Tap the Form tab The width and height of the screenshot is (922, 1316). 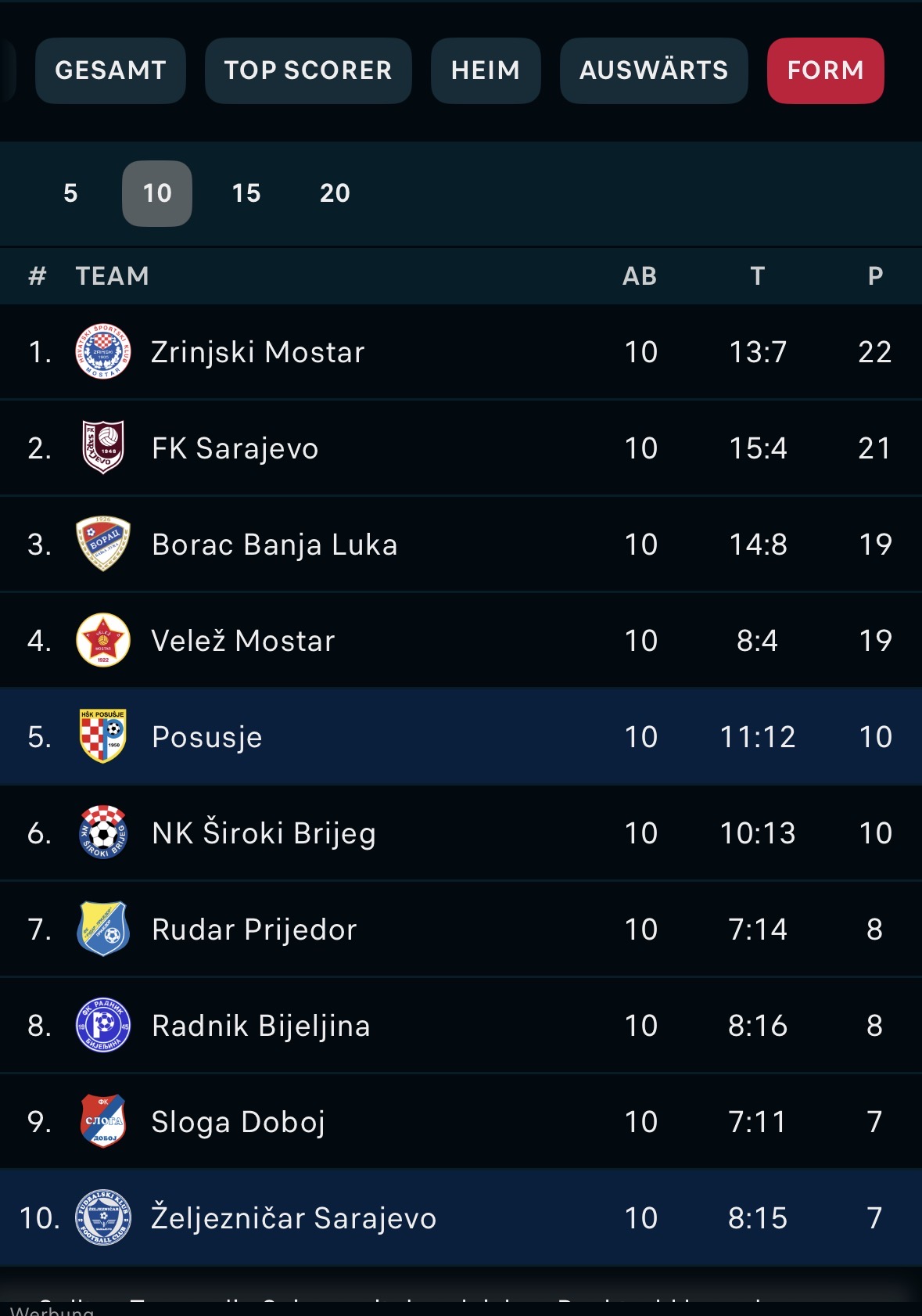(825, 70)
